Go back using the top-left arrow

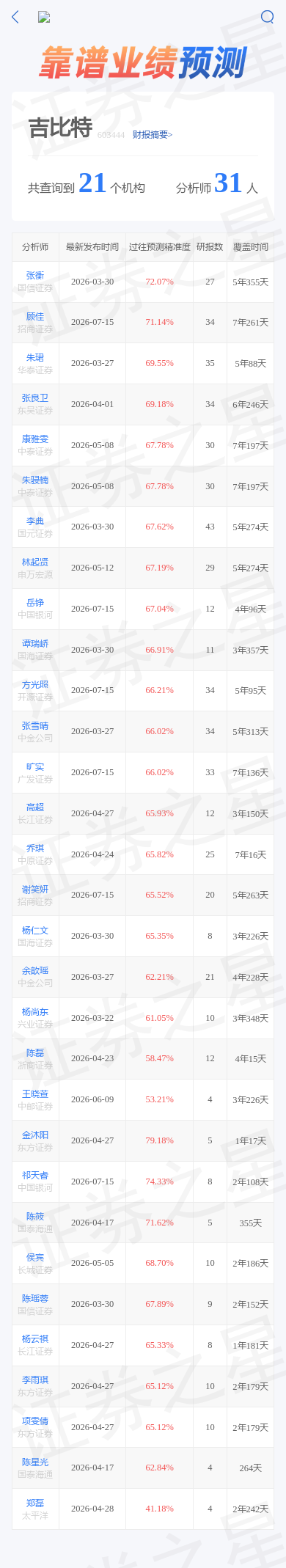coord(15,17)
